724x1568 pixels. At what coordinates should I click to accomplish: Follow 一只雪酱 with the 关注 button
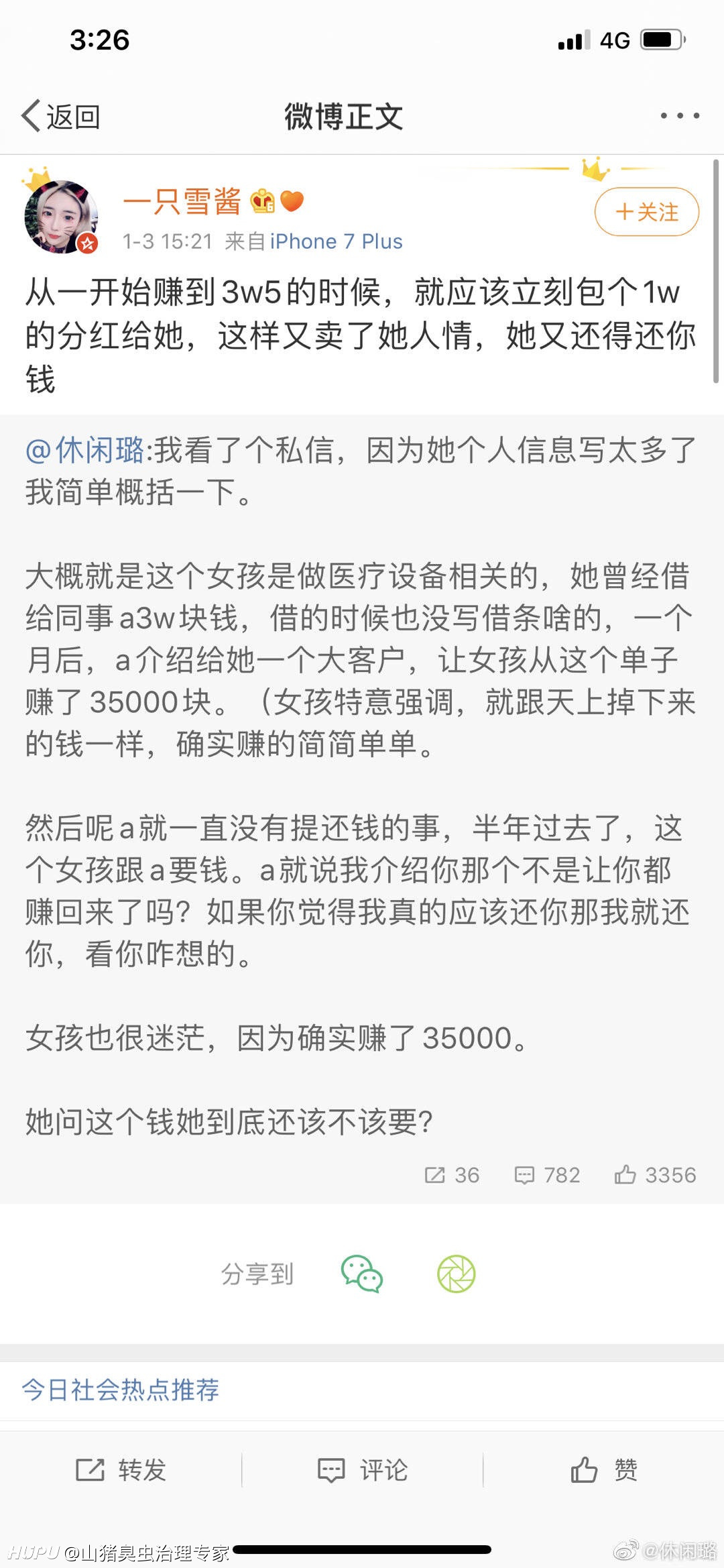pos(647,212)
